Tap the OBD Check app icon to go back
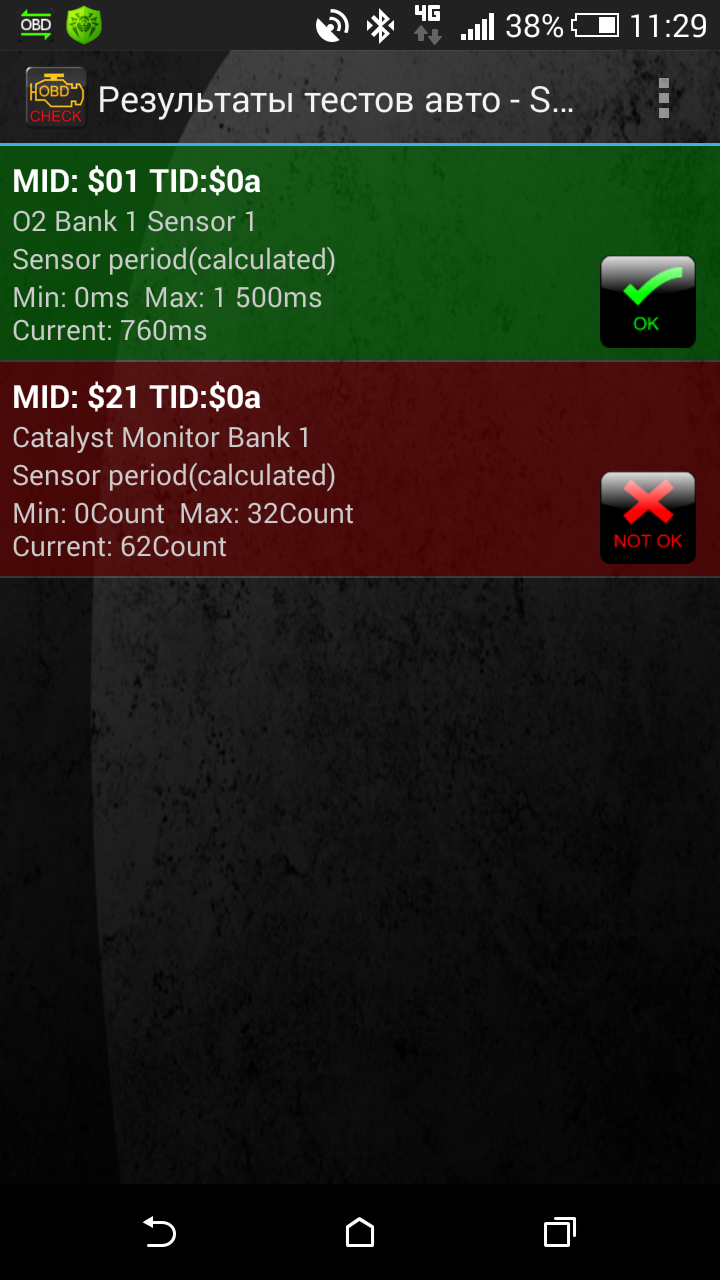The width and height of the screenshot is (720, 1280). (x=55, y=98)
